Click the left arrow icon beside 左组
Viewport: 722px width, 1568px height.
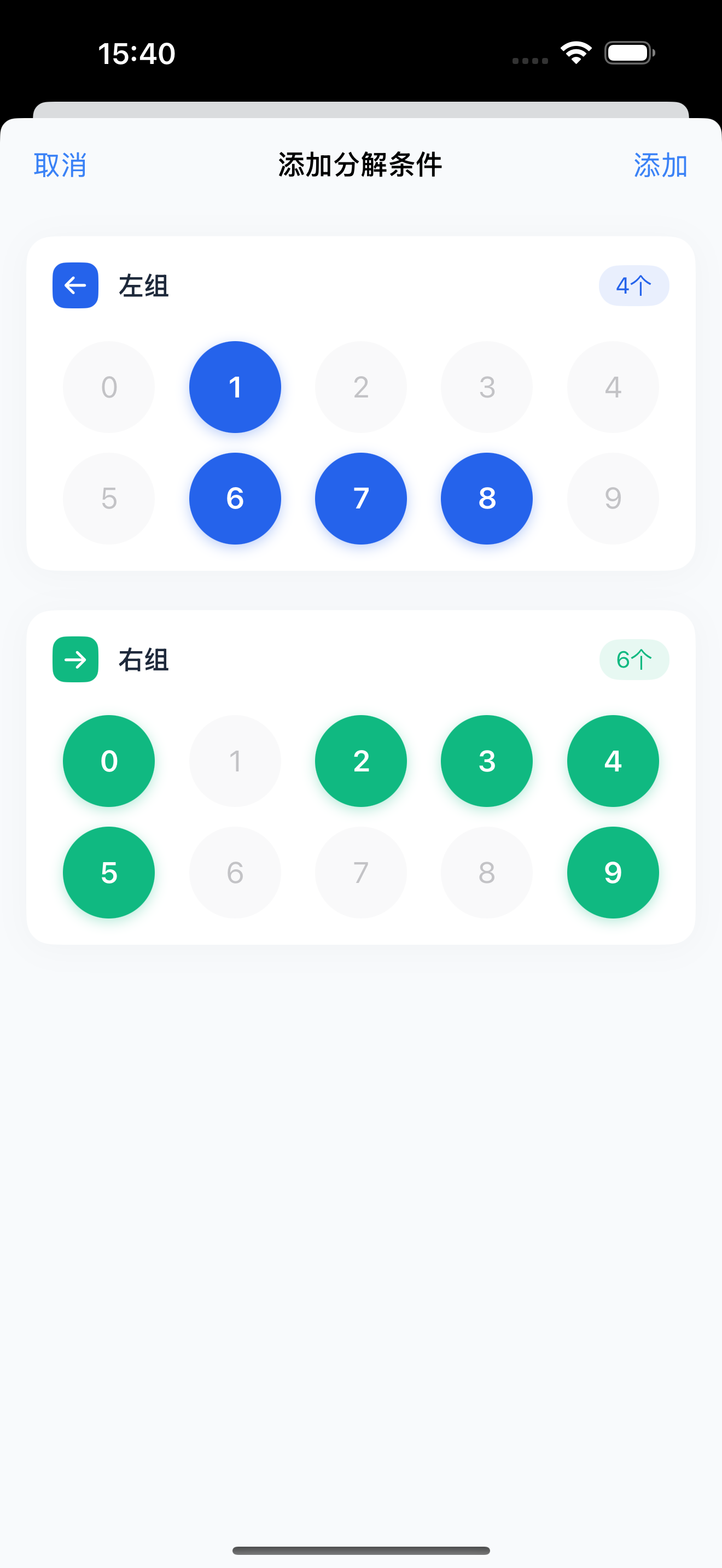click(x=74, y=285)
